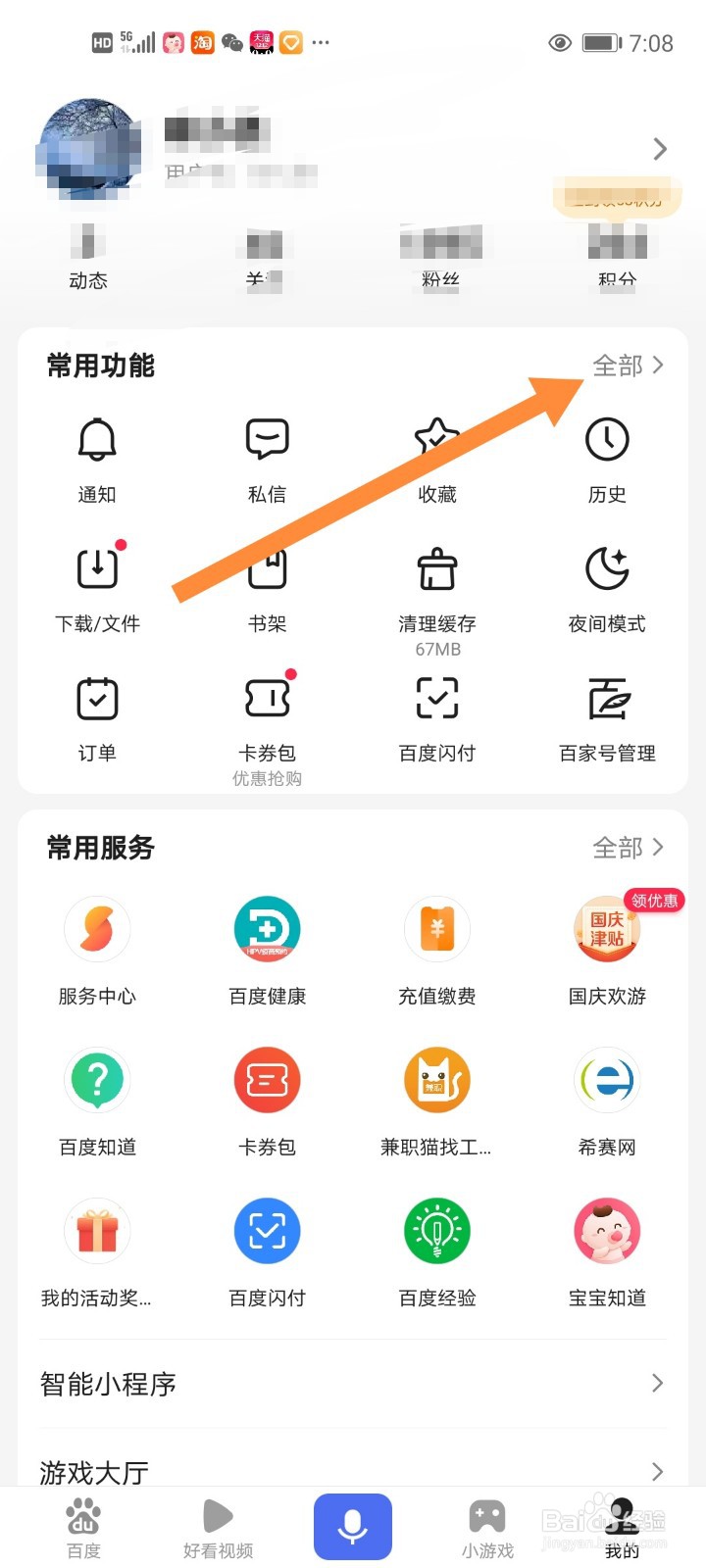
Task: Open 百度健康 health service
Action: 267,944
